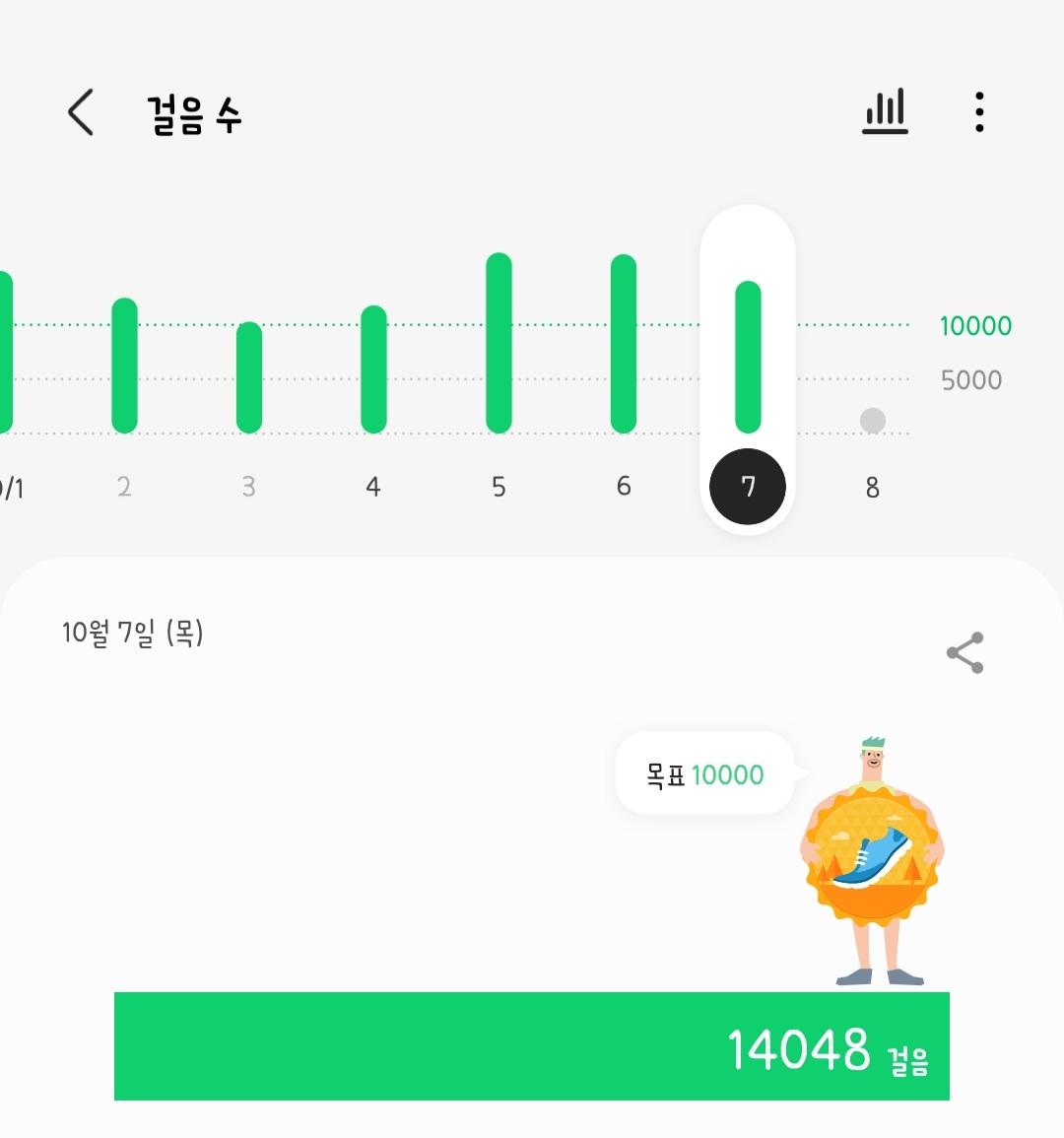Go back from the 걸음 수 screen
1064x1138 pixels.
pyautogui.click(x=81, y=112)
